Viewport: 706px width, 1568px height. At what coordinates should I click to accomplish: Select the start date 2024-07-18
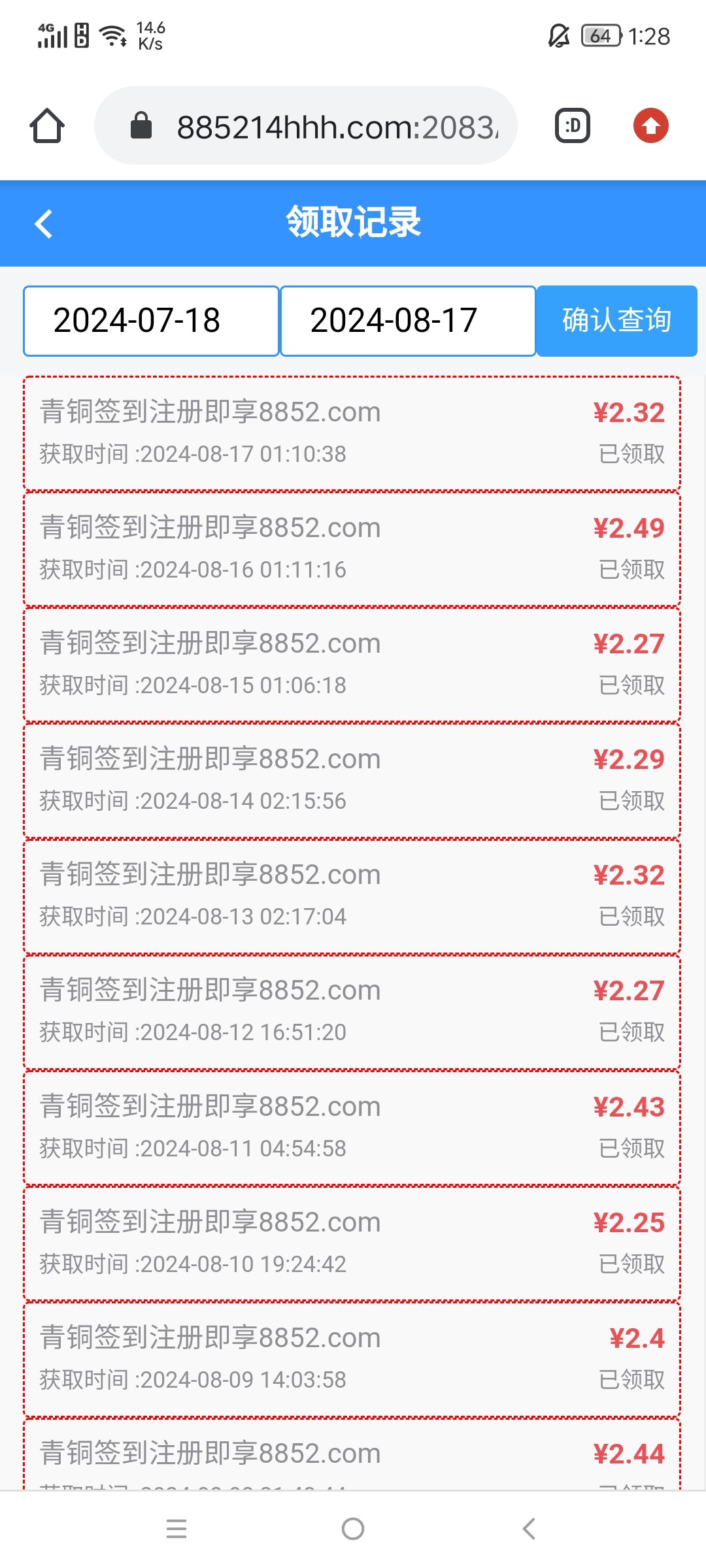click(151, 321)
